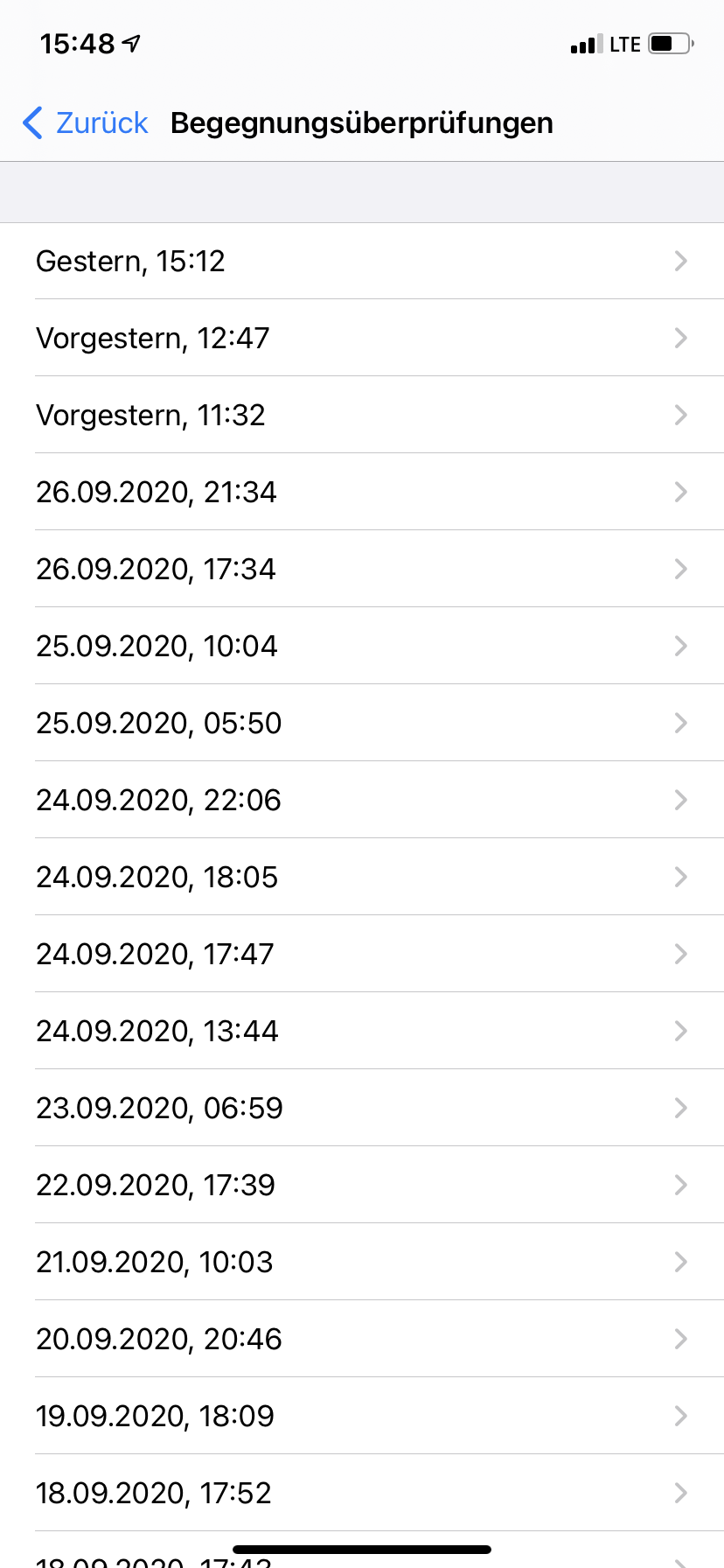Show the 19.09.2020, 18:09 entry
Image resolution: width=724 pixels, height=1568 pixels.
pyautogui.click(x=362, y=1417)
